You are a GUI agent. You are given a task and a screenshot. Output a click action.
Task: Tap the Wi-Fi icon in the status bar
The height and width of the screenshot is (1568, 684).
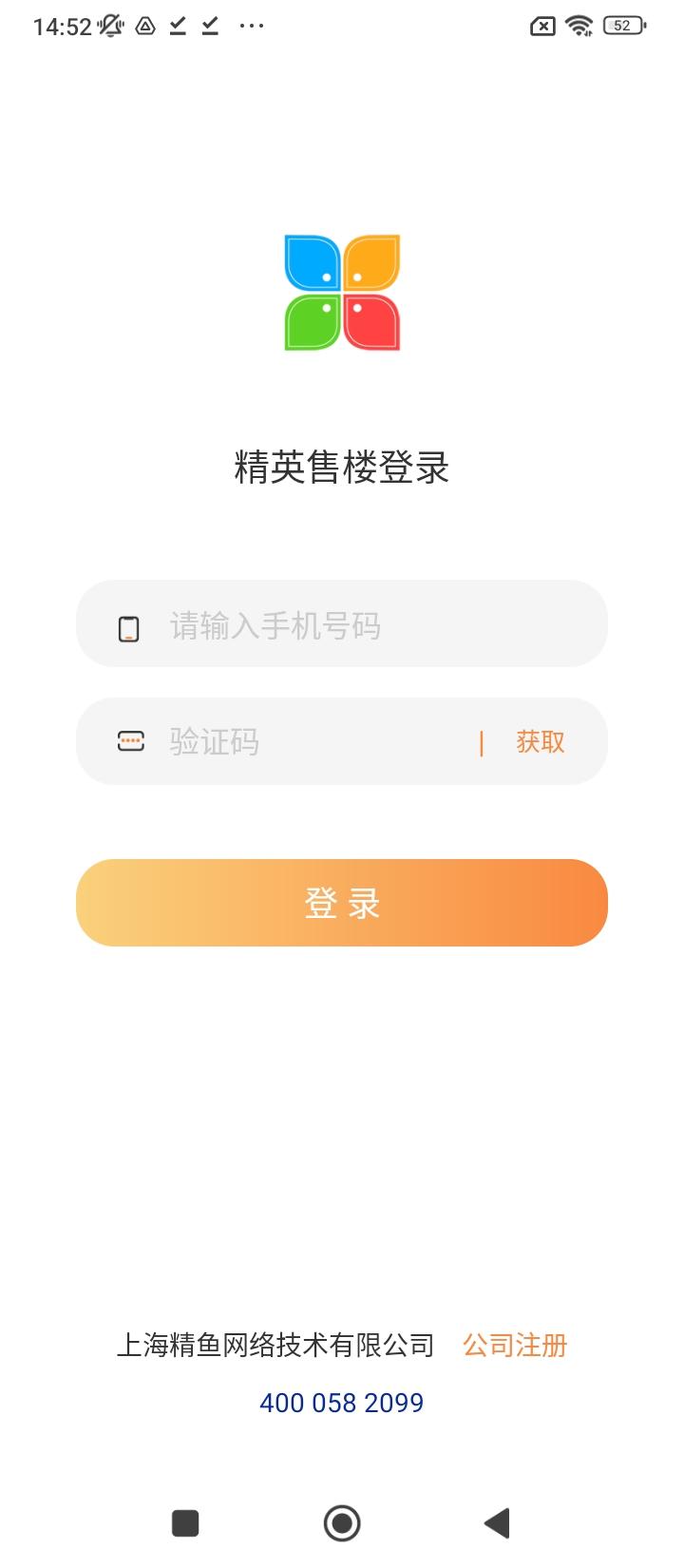578,25
